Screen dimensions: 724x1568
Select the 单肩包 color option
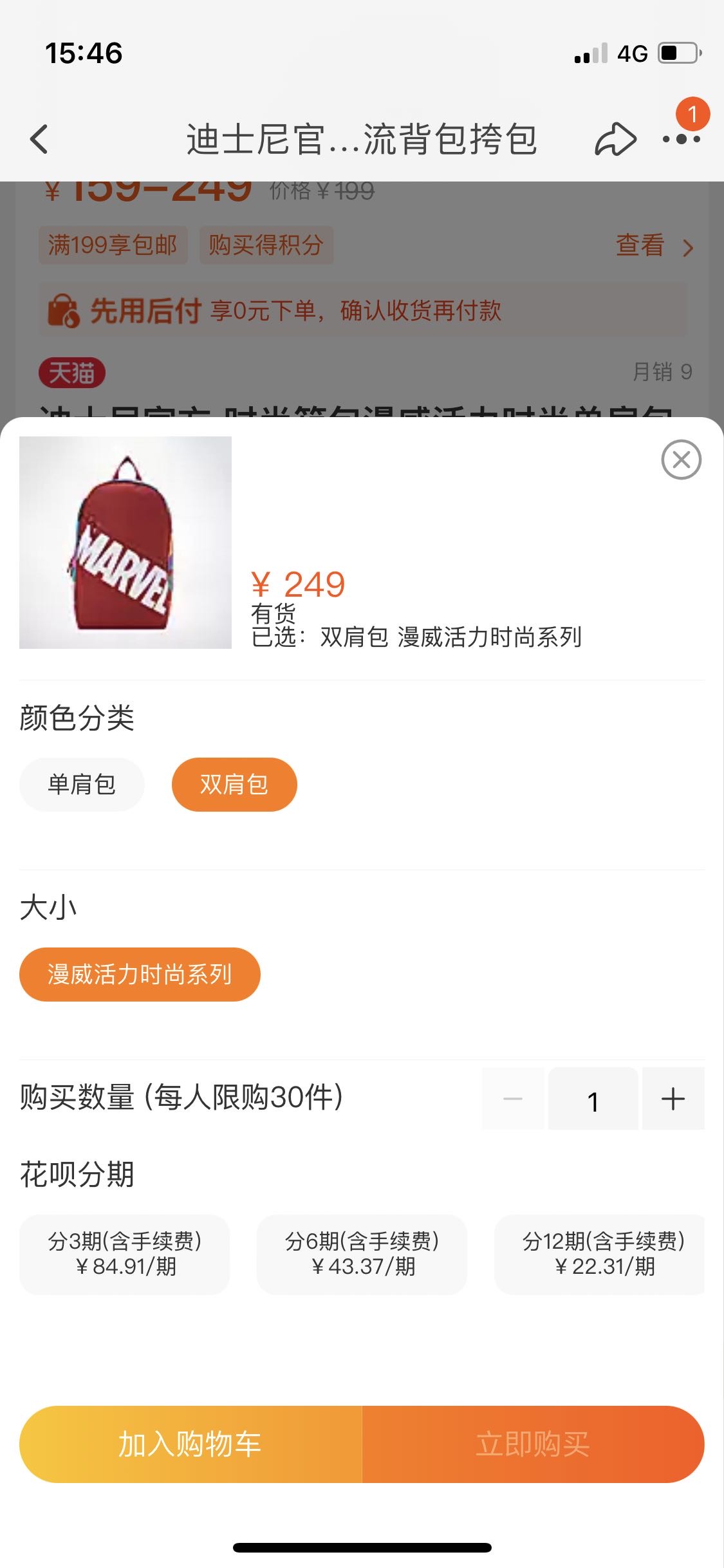[x=81, y=784]
